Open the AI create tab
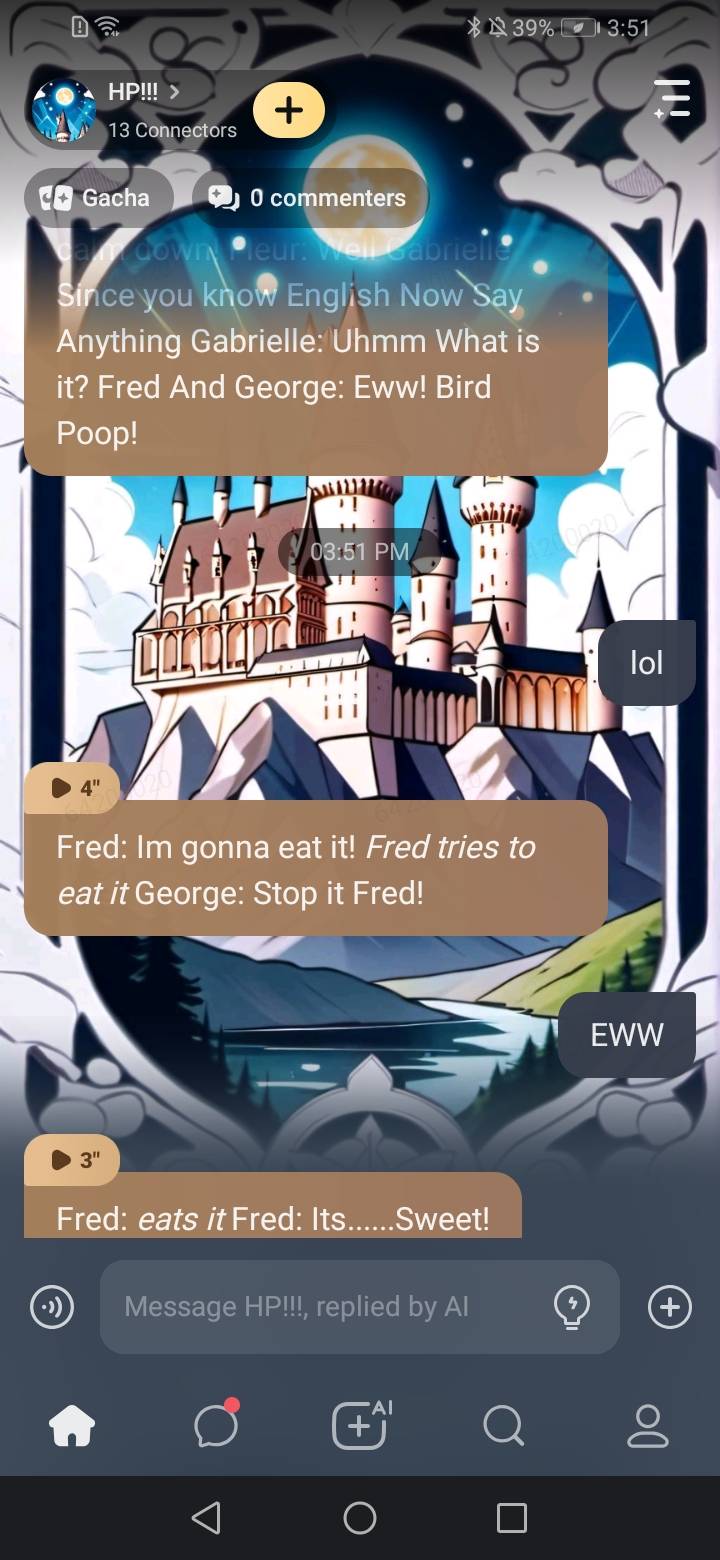The width and height of the screenshot is (720, 1560). coord(360,1426)
